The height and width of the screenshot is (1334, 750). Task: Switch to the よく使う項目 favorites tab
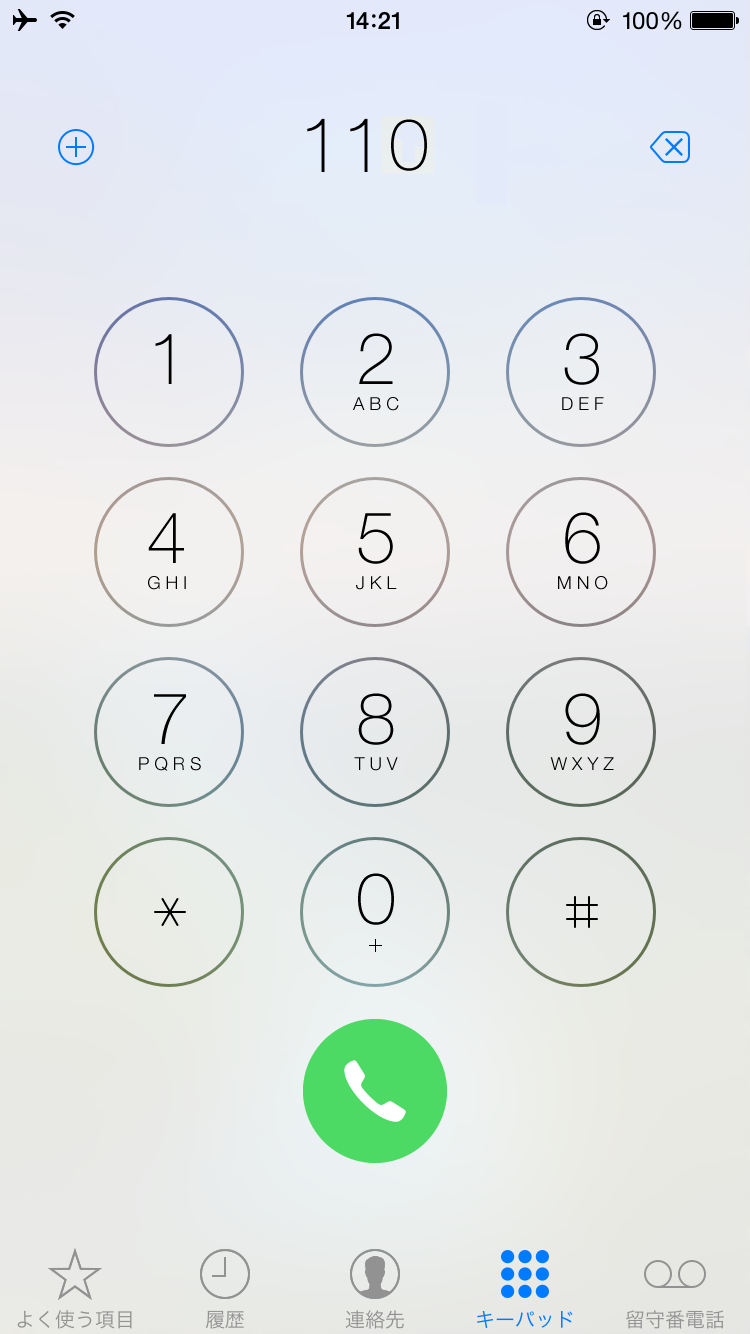coord(75,1288)
